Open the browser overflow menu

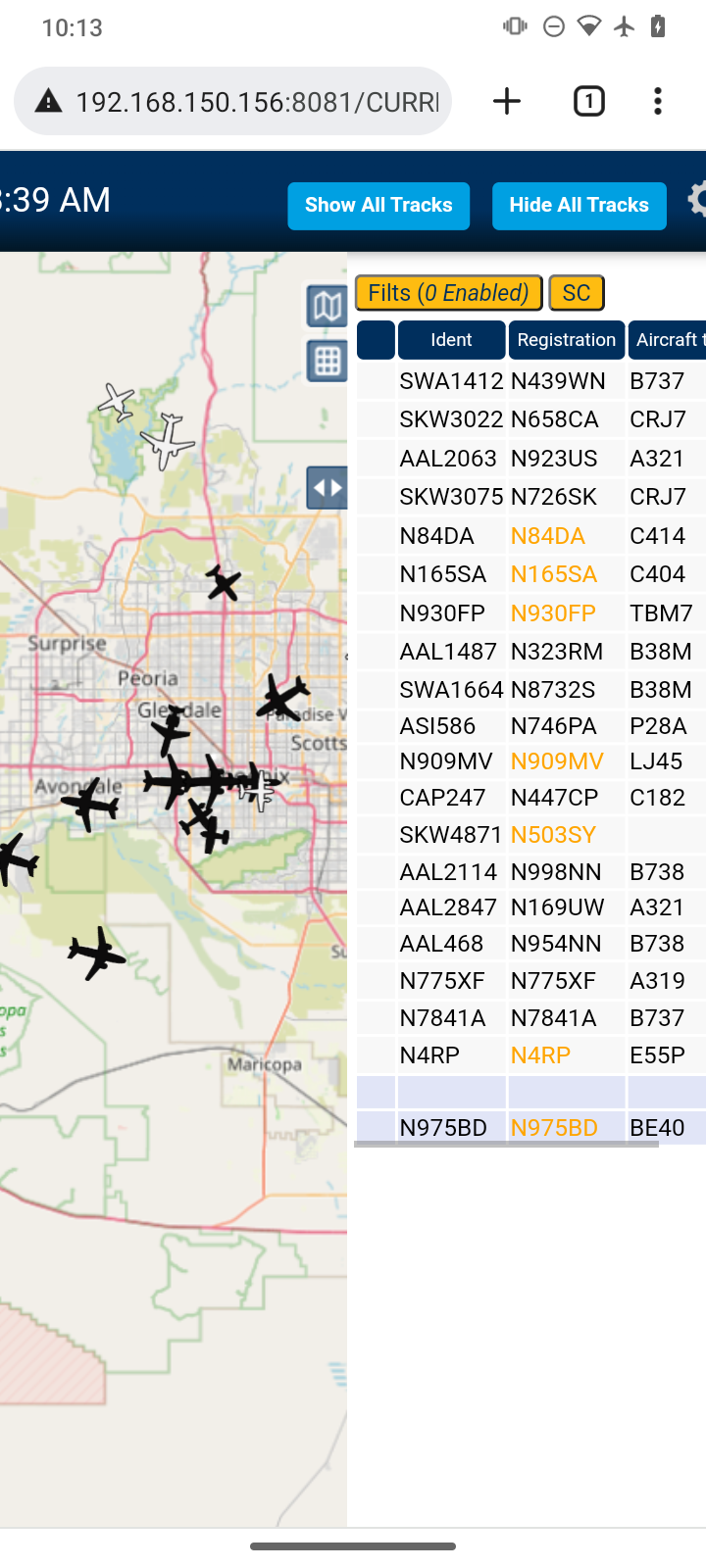coord(658,101)
